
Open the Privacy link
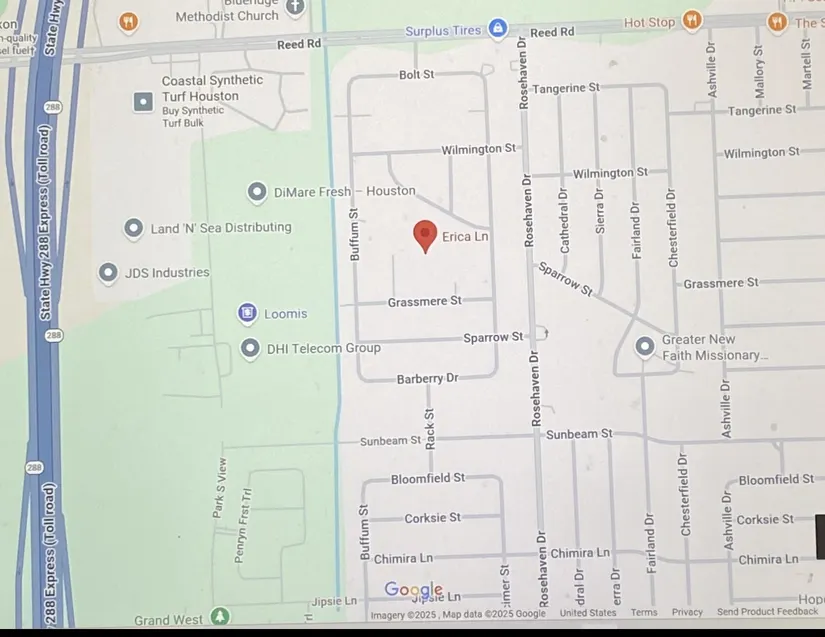pyautogui.click(x=687, y=612)
